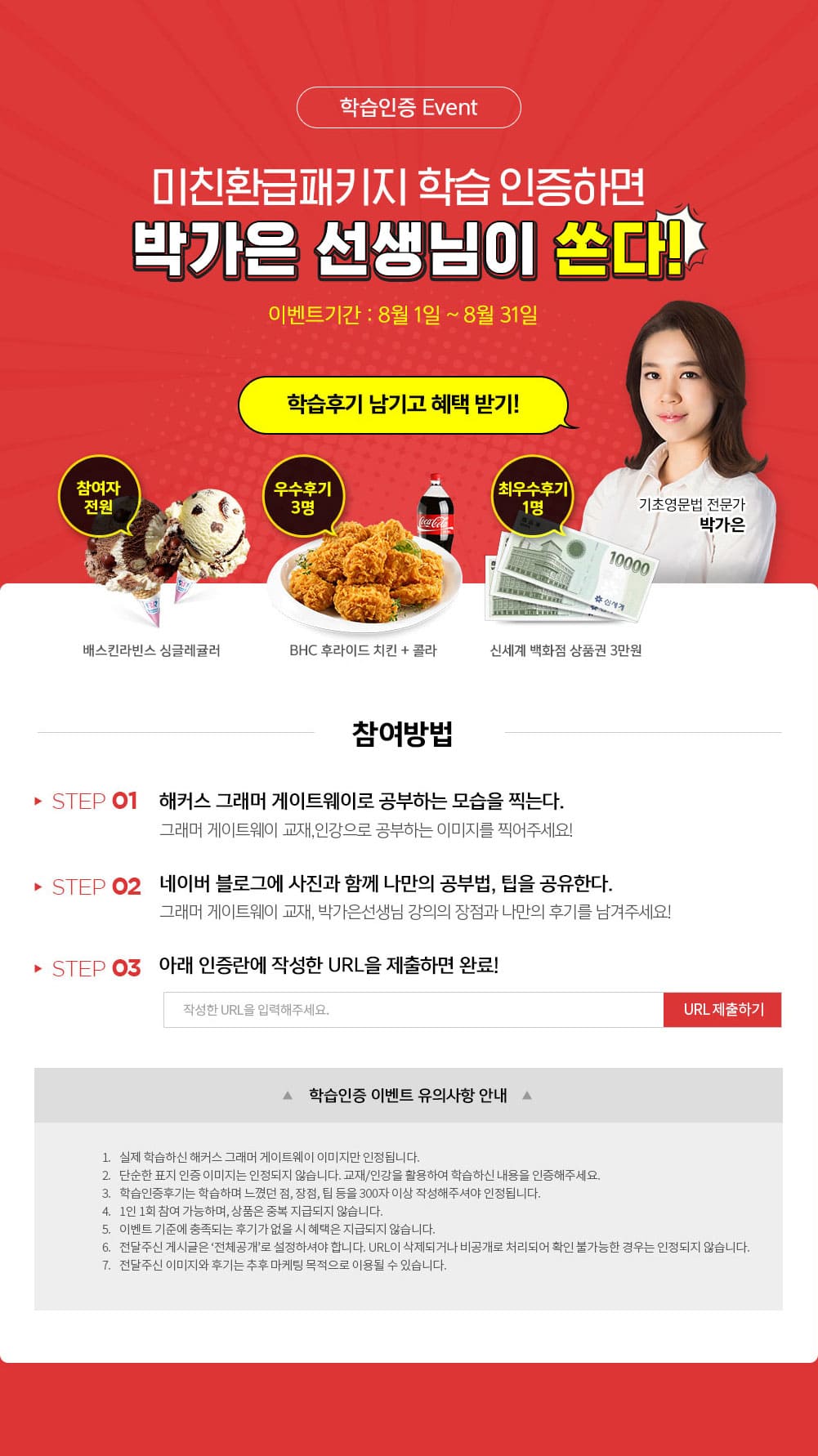Collapse the 학습인증 이벤트 유의사항 안내 section
Image resolution: width=818 pixels, height=1456 pixels.
point(408,1096)
